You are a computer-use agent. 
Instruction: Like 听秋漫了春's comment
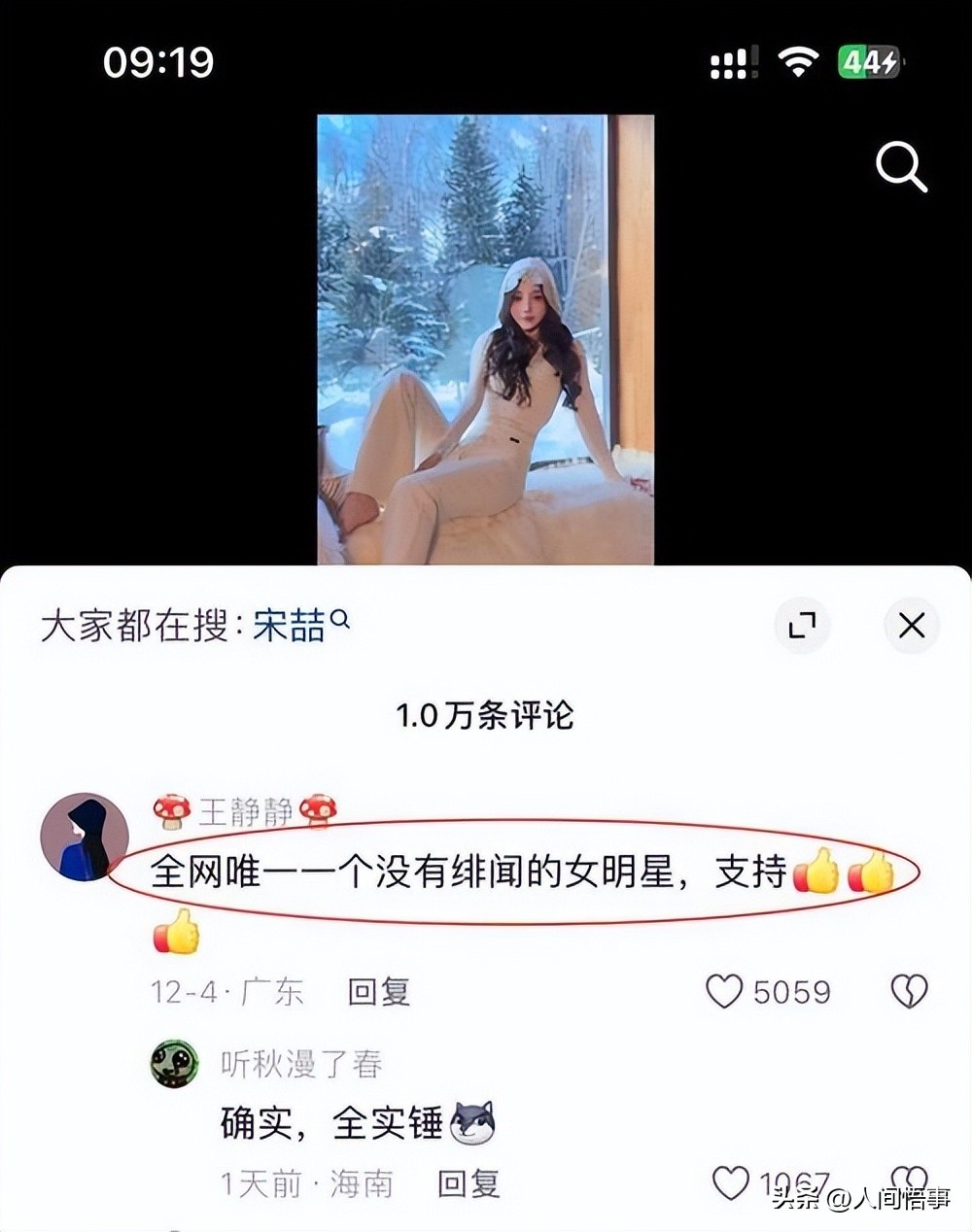pos(731,1183)
